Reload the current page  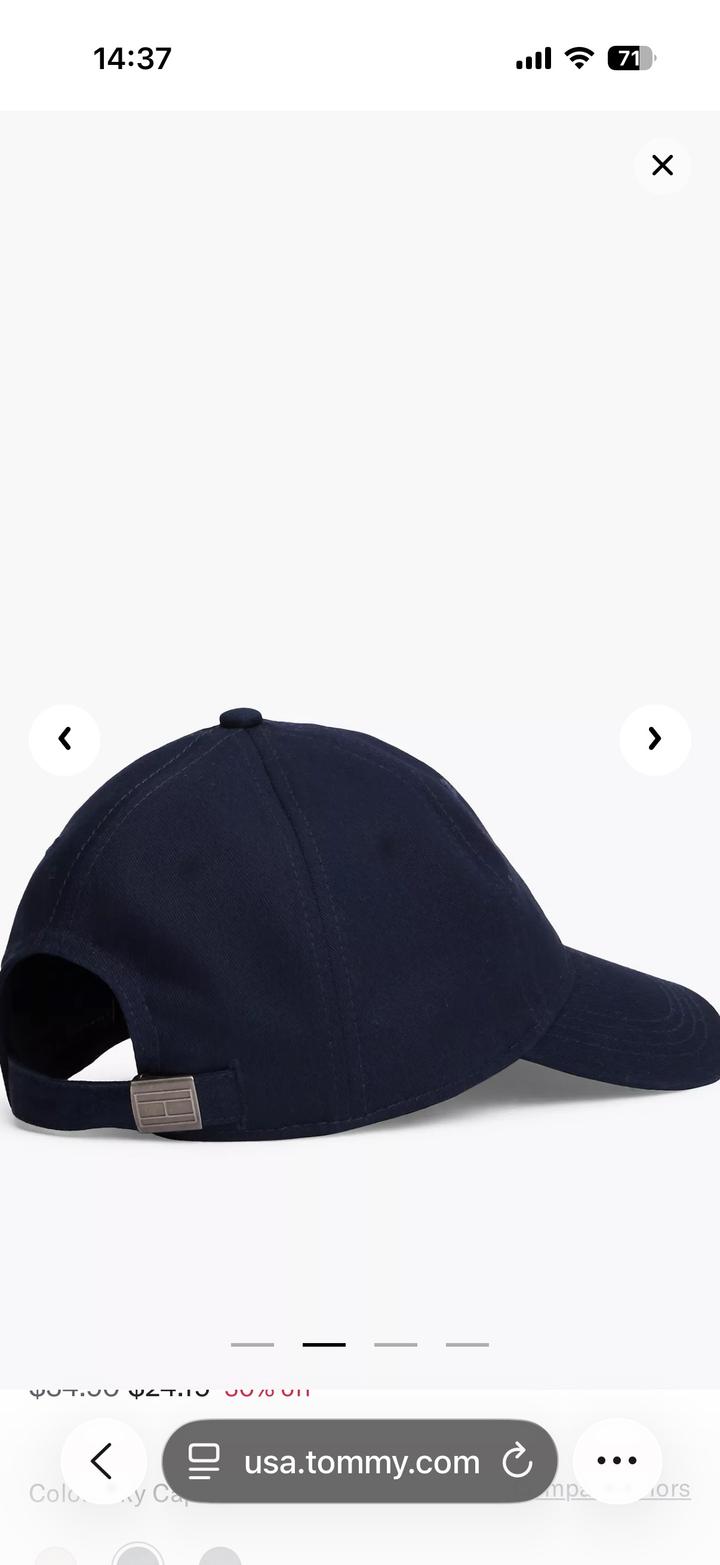pyautogui.click(x=517, y=1462)
